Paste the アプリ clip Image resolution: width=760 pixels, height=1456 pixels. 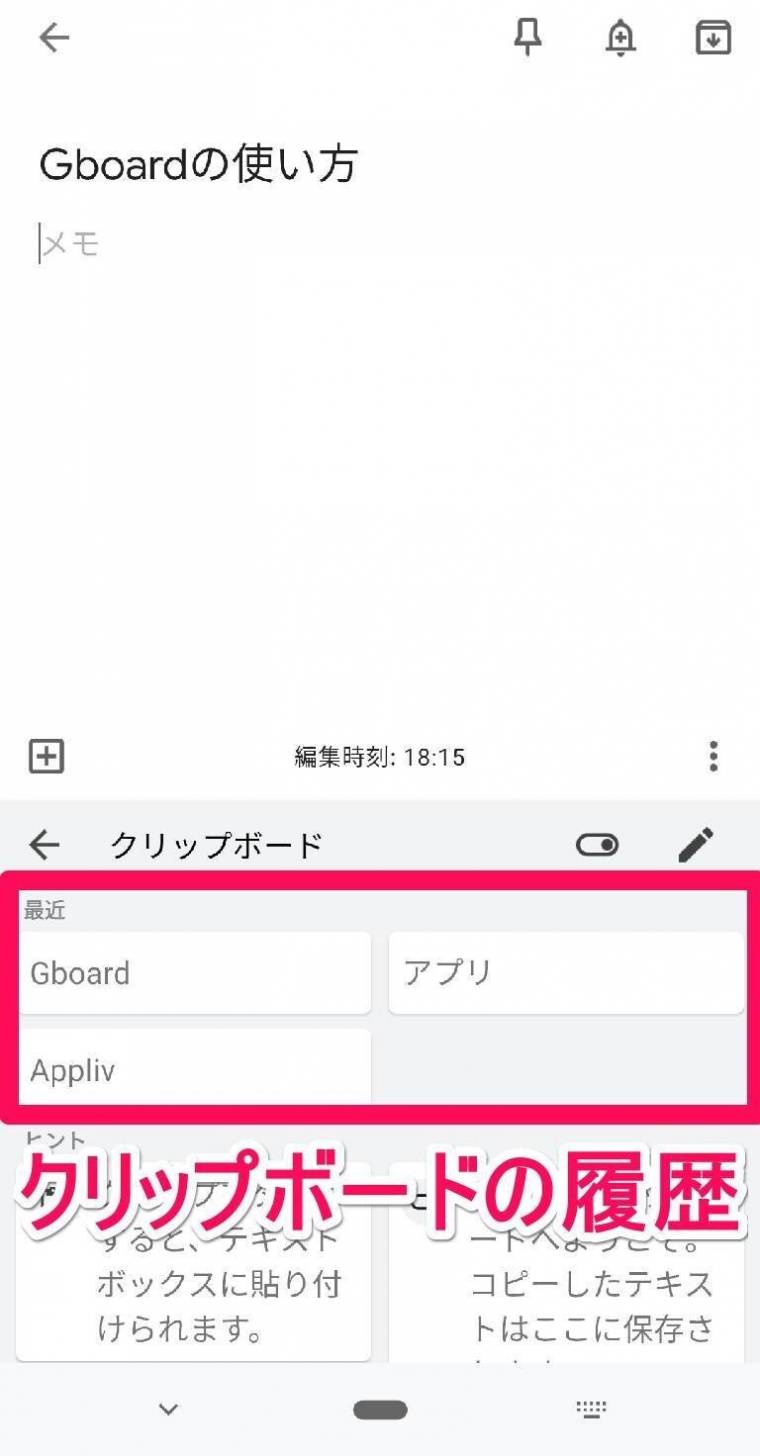coord(566,973)
